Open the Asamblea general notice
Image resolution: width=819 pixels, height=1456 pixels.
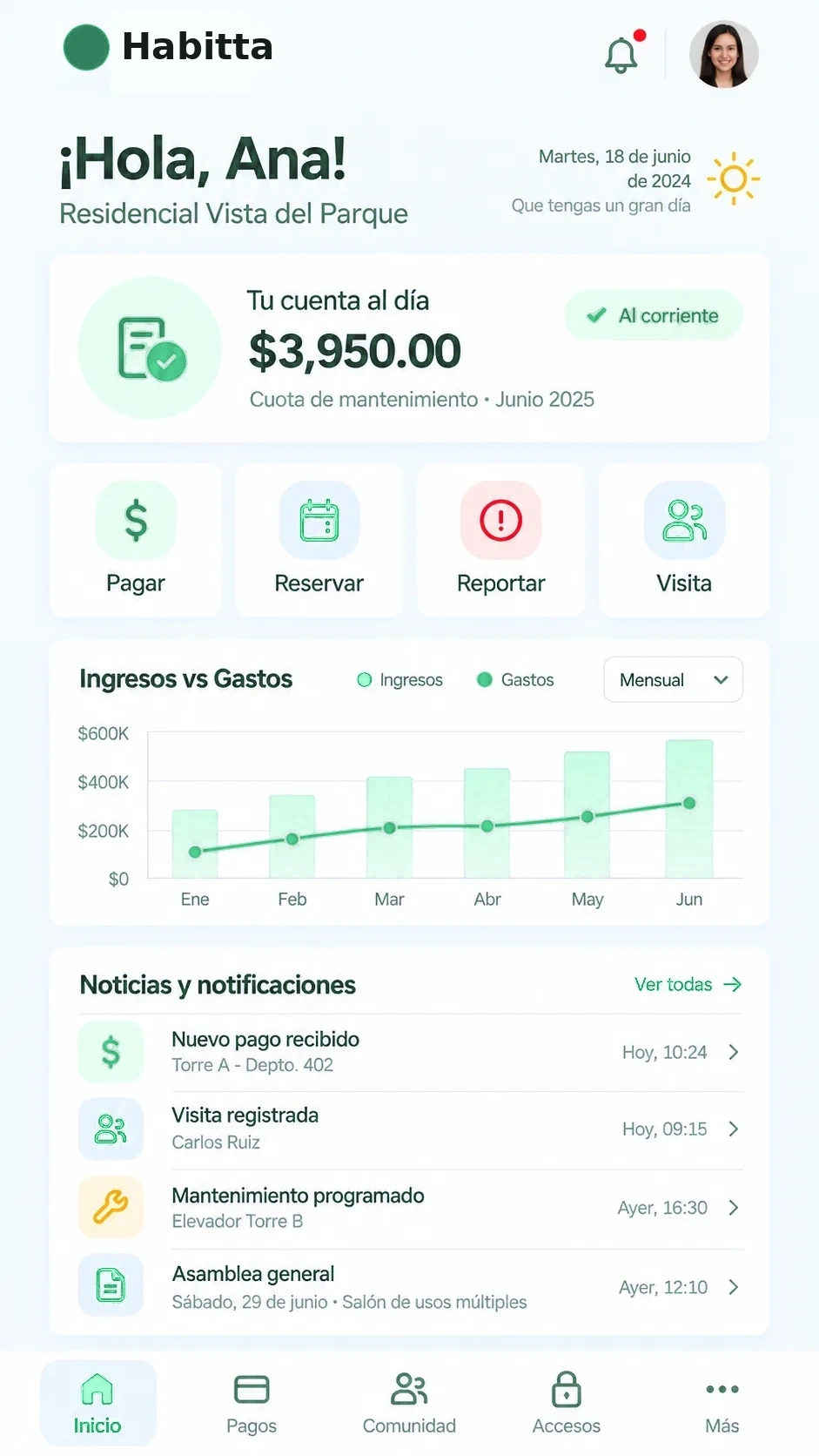point(411,1287)
